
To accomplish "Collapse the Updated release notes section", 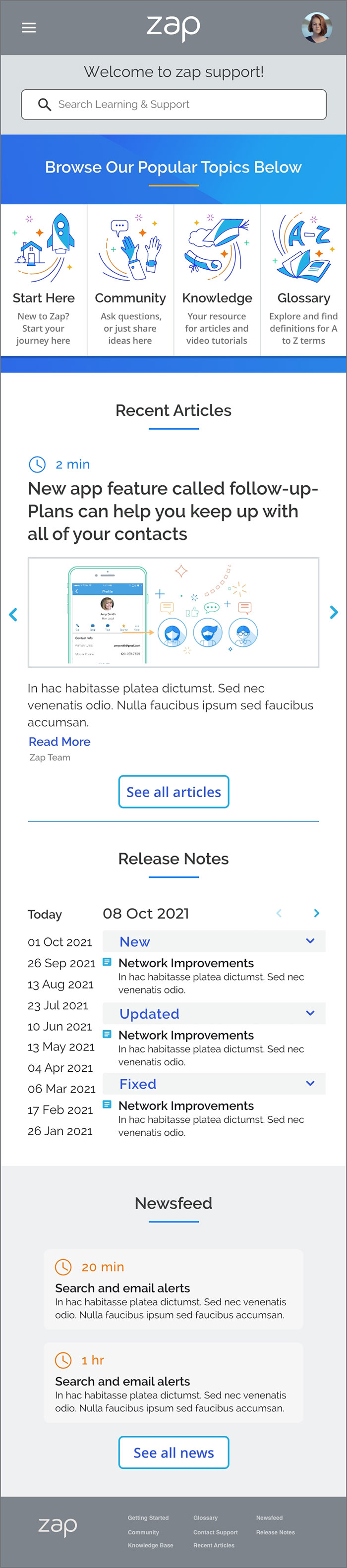I will (310, 1013).
